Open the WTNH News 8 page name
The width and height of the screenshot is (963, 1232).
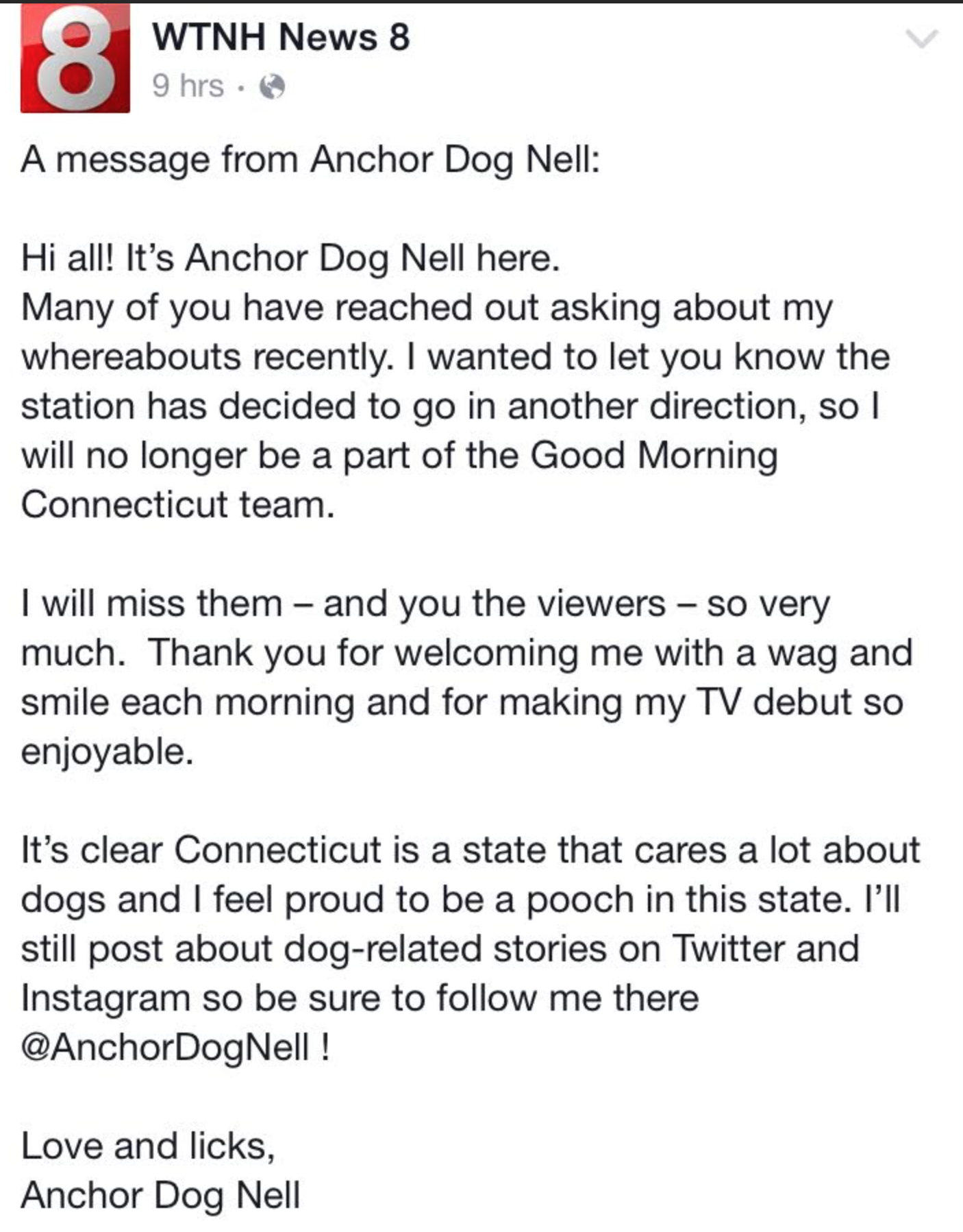[x=281, y=36]
